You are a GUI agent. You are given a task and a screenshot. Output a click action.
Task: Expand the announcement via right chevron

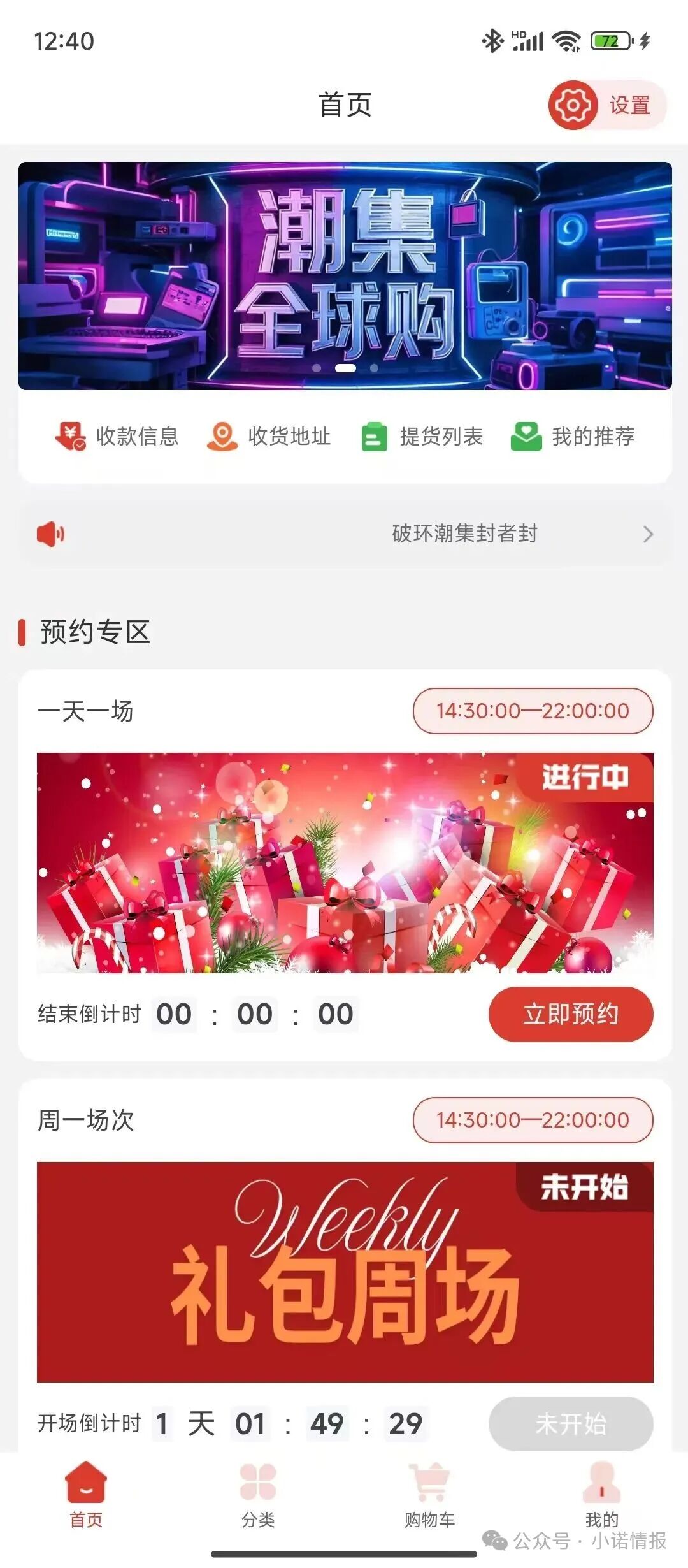point(649,535)
